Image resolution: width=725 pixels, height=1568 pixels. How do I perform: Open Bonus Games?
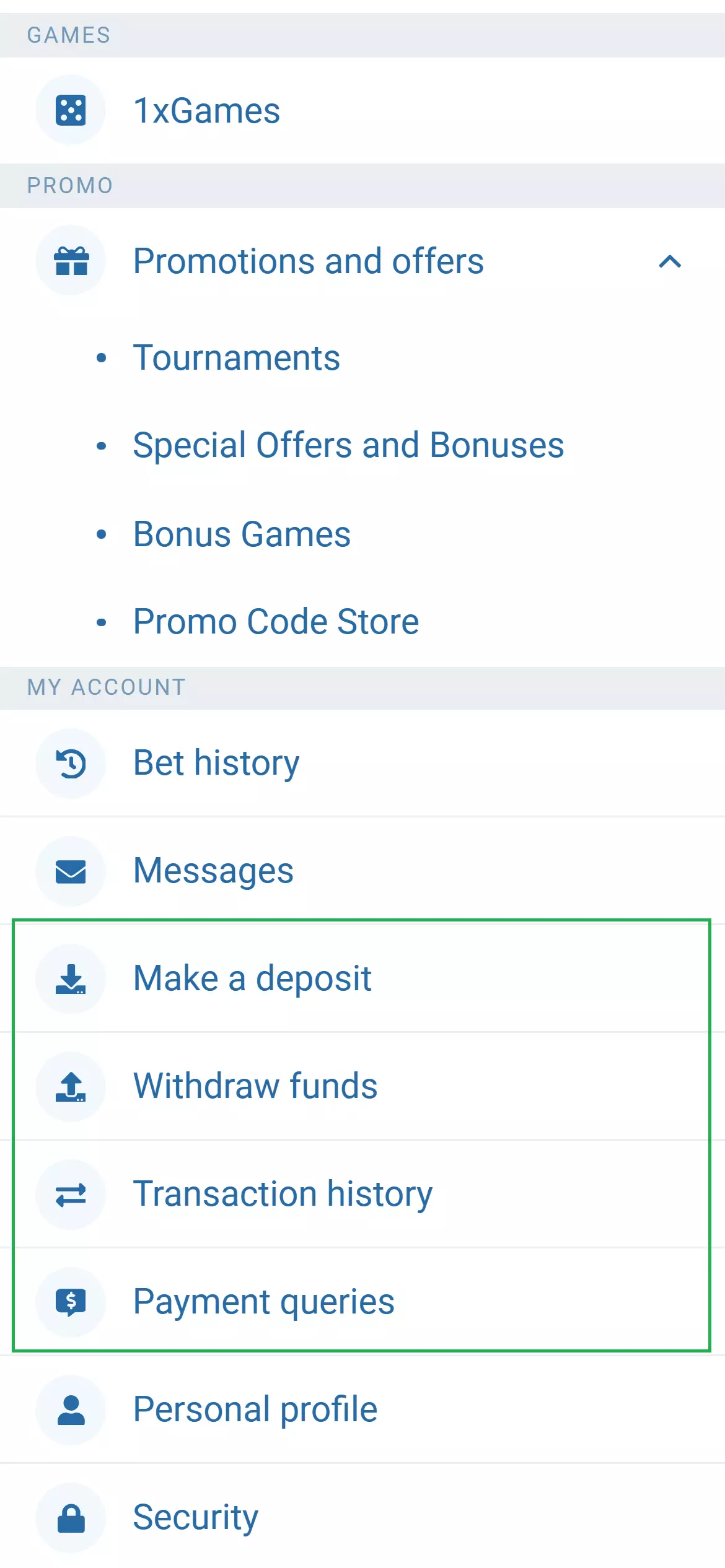(242, 534)
